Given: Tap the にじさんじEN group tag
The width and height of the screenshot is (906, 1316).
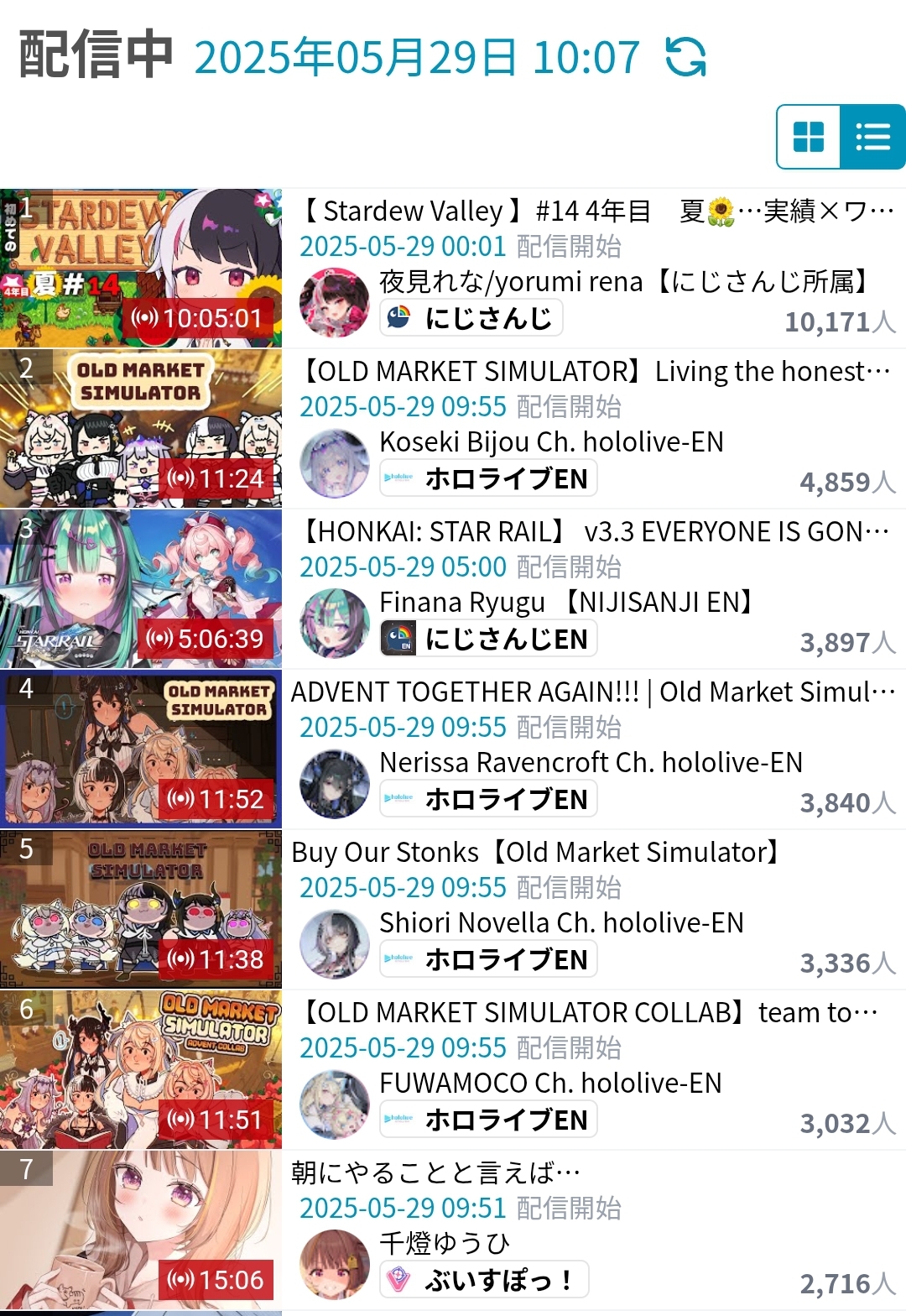Looking at the screenshot, I should point(489,639).
